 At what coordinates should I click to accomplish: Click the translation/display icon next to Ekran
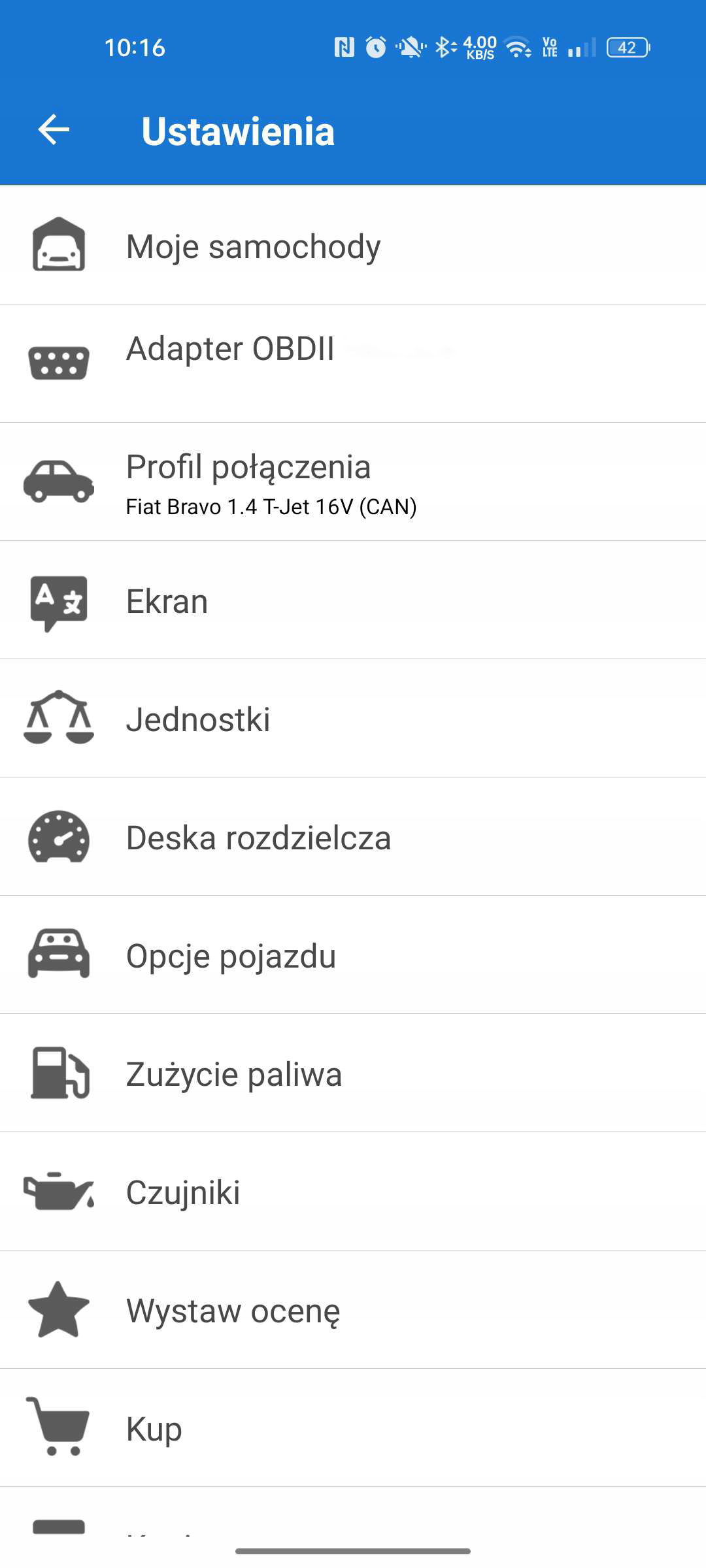(58, 601)
